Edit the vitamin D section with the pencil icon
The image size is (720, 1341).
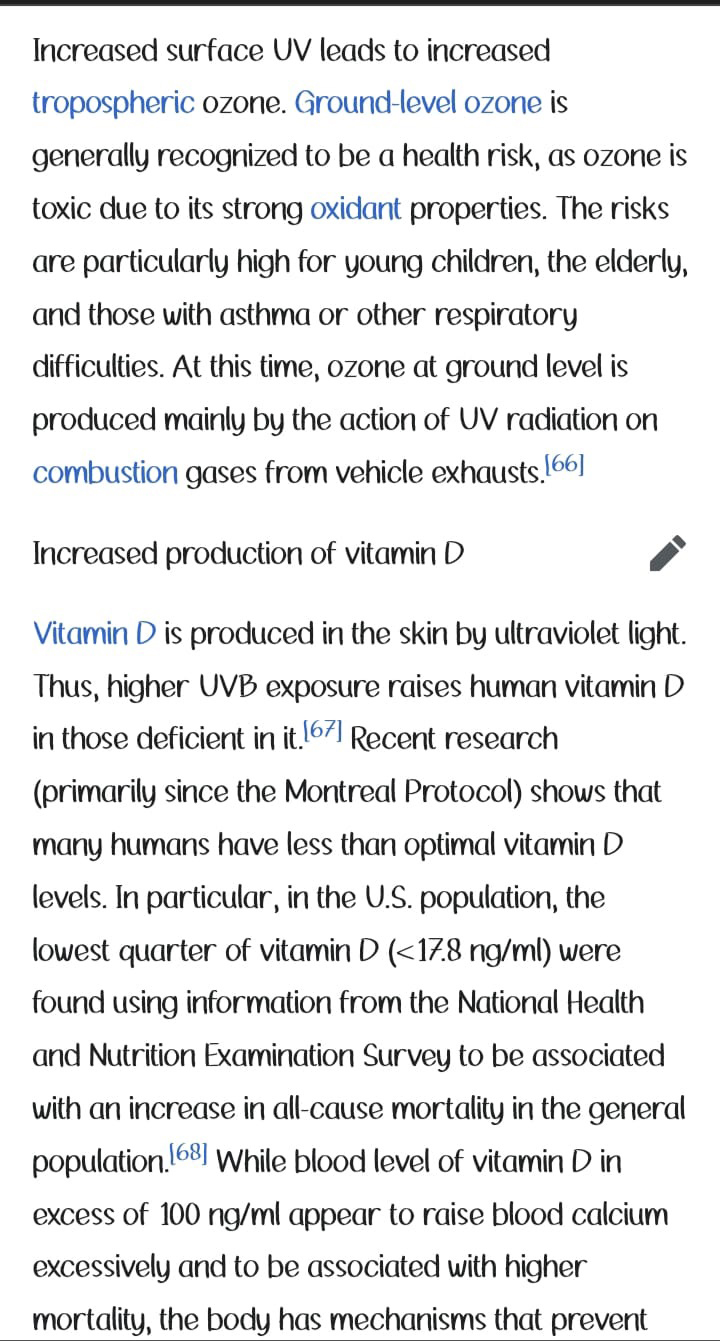667,553
